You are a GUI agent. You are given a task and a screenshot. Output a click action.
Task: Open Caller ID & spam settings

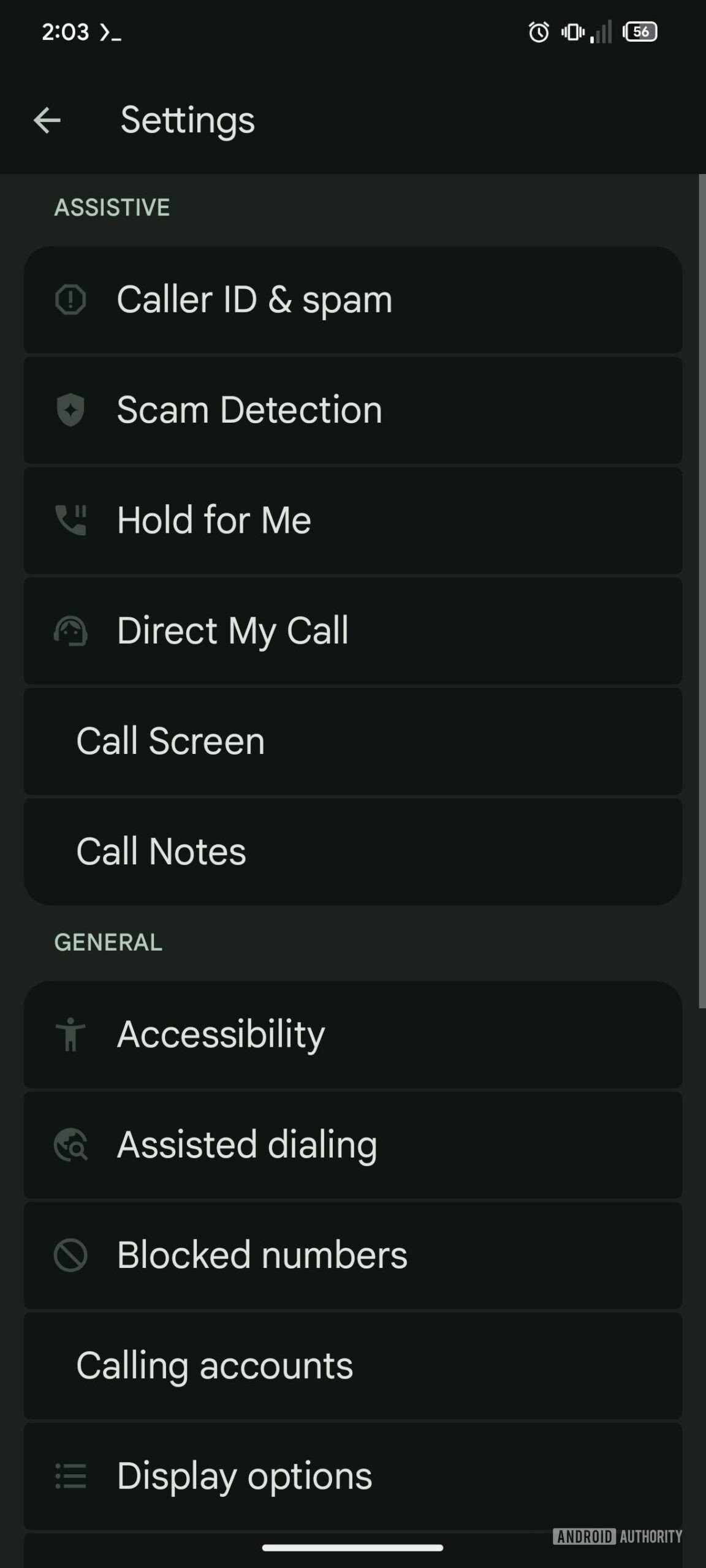[352, 300]
